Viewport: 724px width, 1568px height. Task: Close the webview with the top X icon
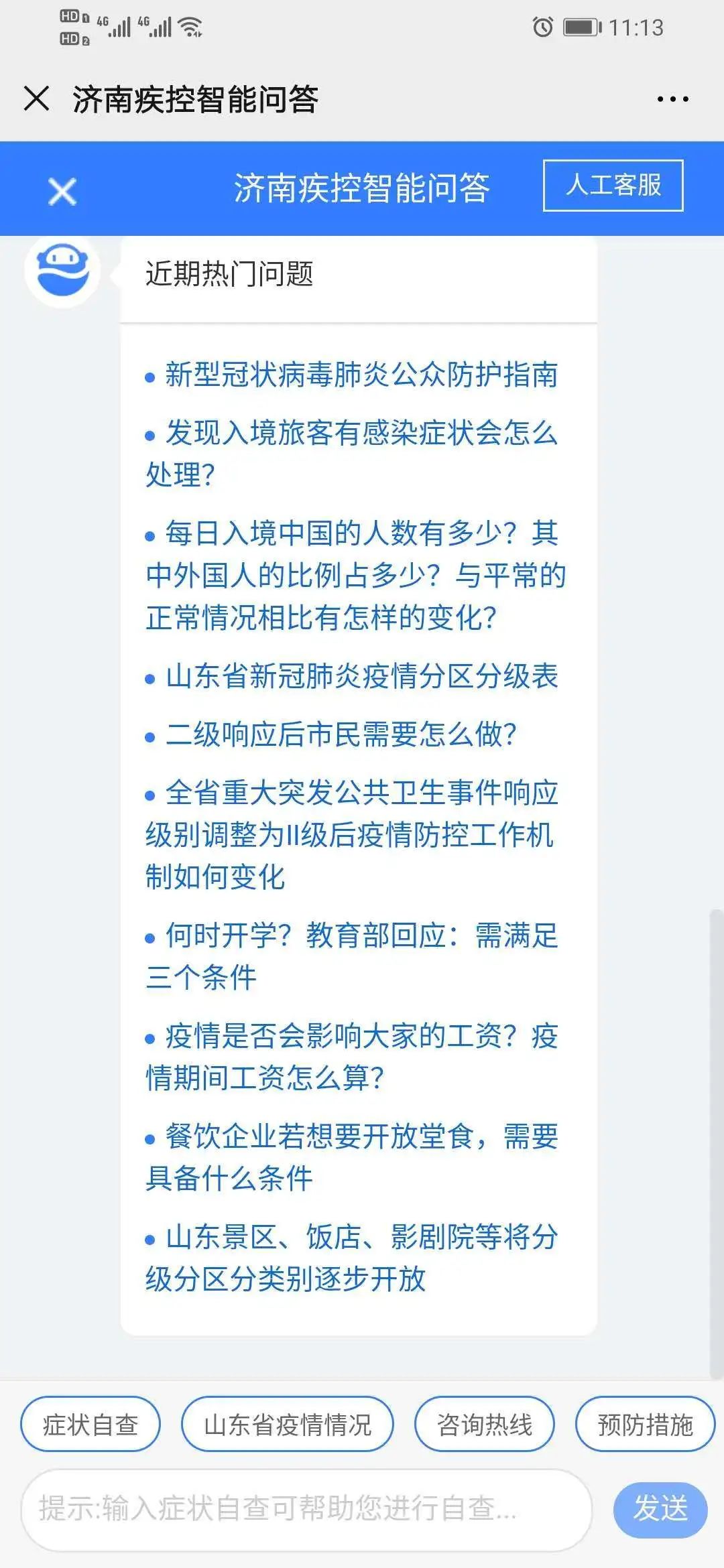point(37,99)
